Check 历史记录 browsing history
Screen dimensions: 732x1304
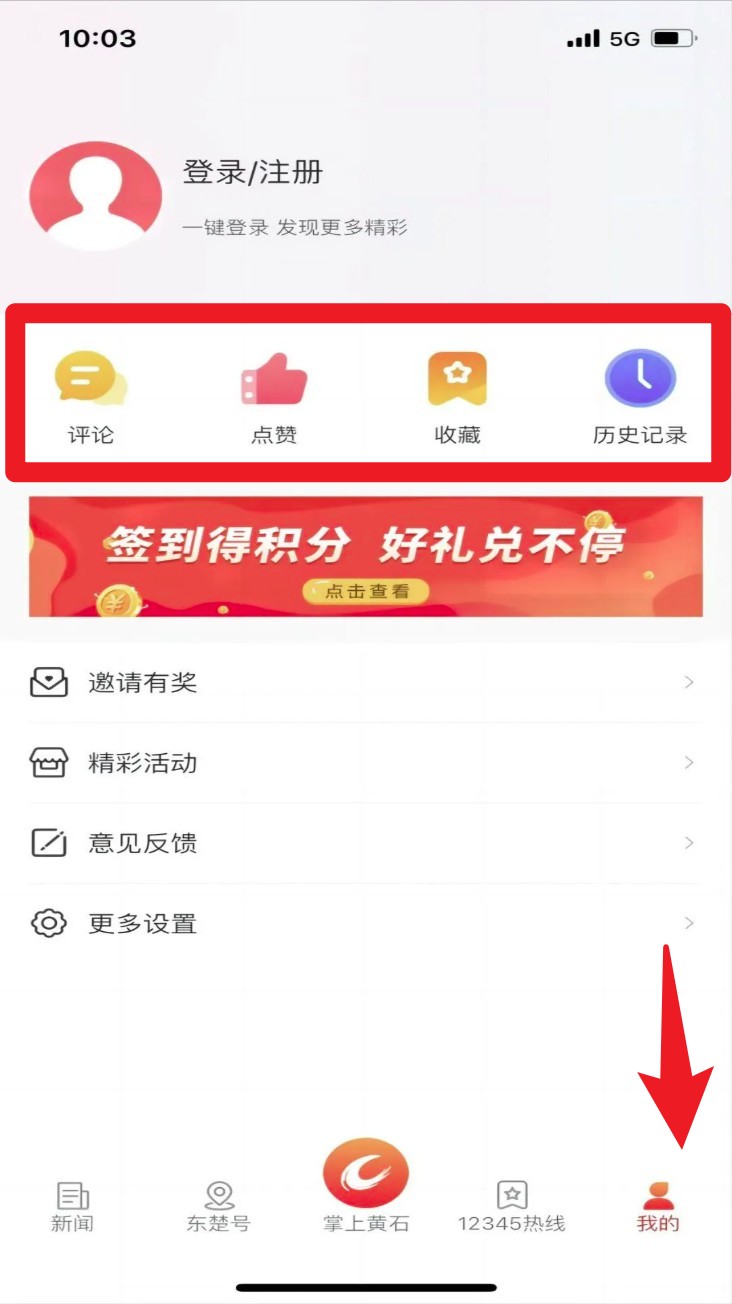(640, 396)
